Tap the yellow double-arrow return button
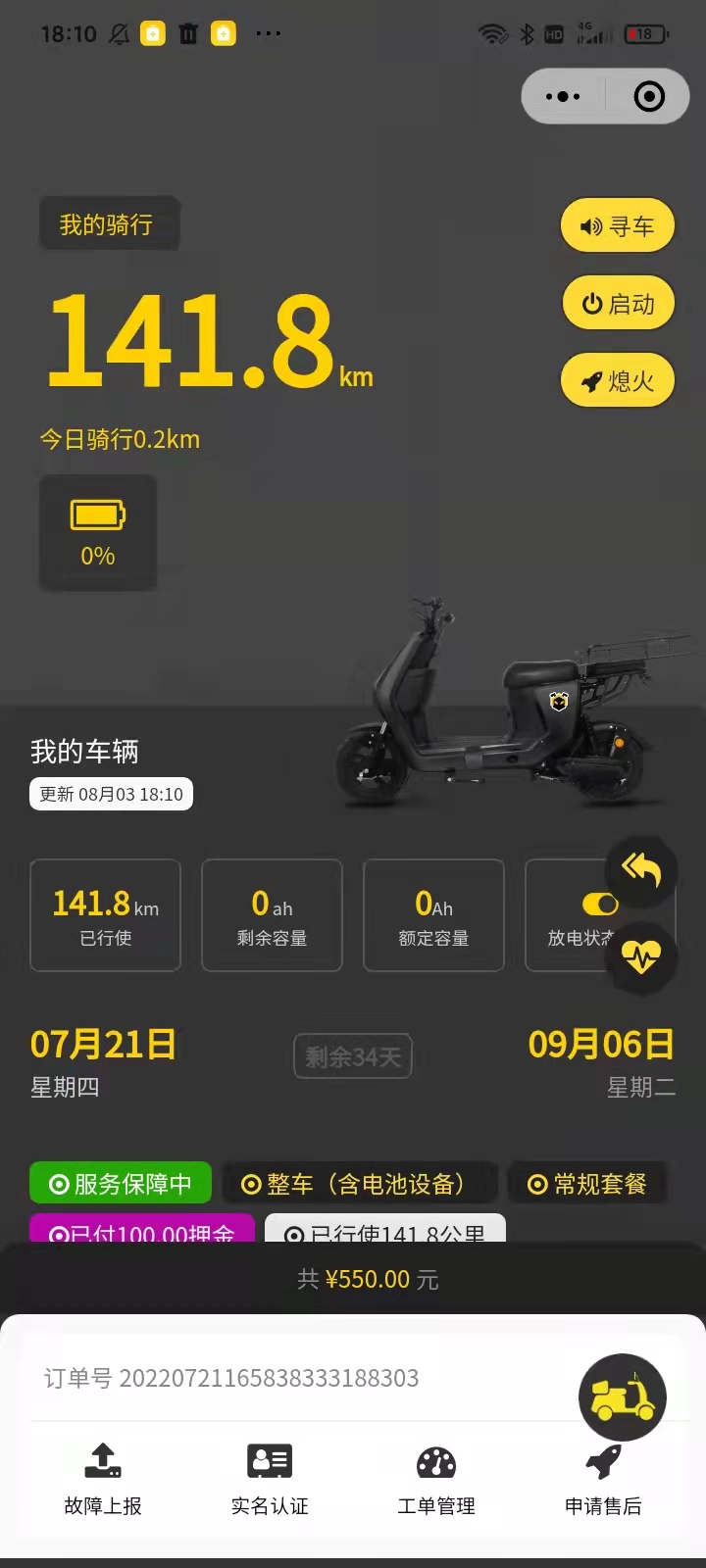 pos(641,870)
